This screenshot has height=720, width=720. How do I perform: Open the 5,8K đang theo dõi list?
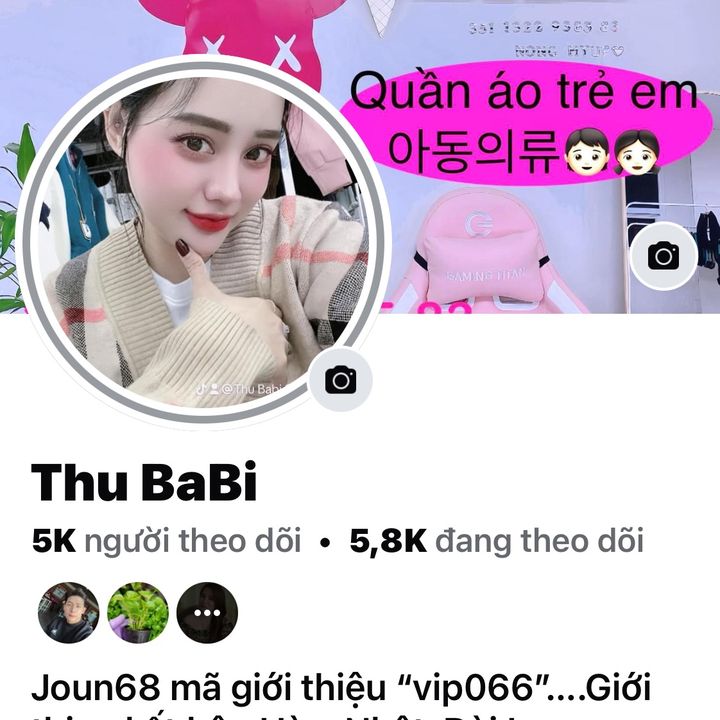click(x=496, y=541)
